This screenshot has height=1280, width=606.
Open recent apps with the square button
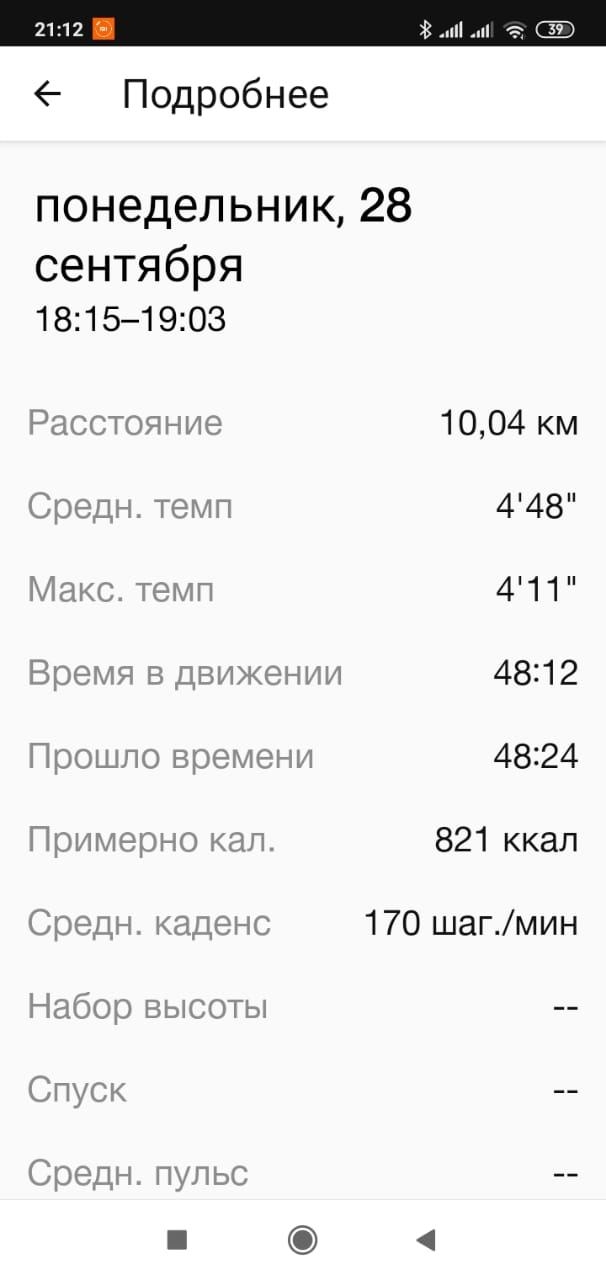pyautogui.click(x=177, y=1240)
